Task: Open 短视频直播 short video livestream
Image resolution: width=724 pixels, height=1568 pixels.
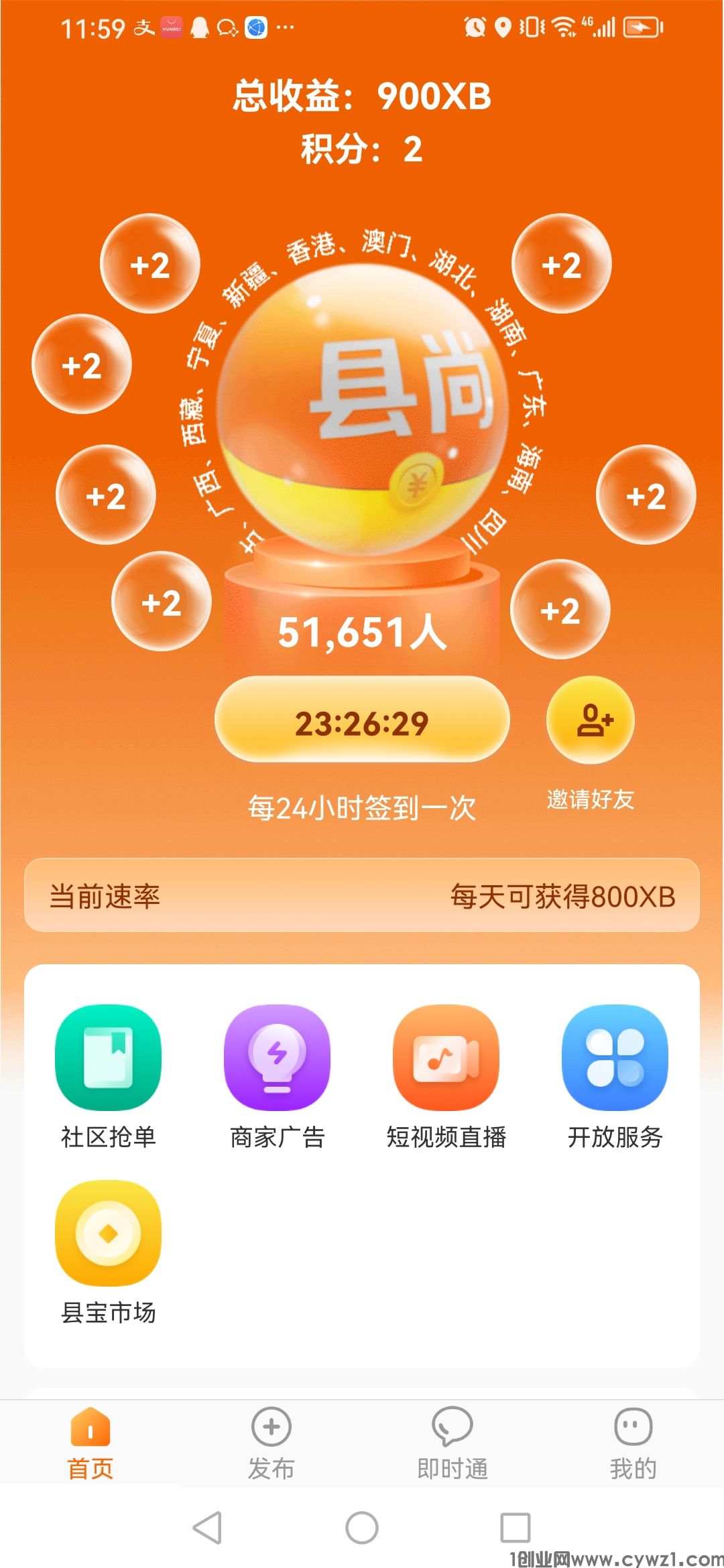Action: [x=446, y=1057]
